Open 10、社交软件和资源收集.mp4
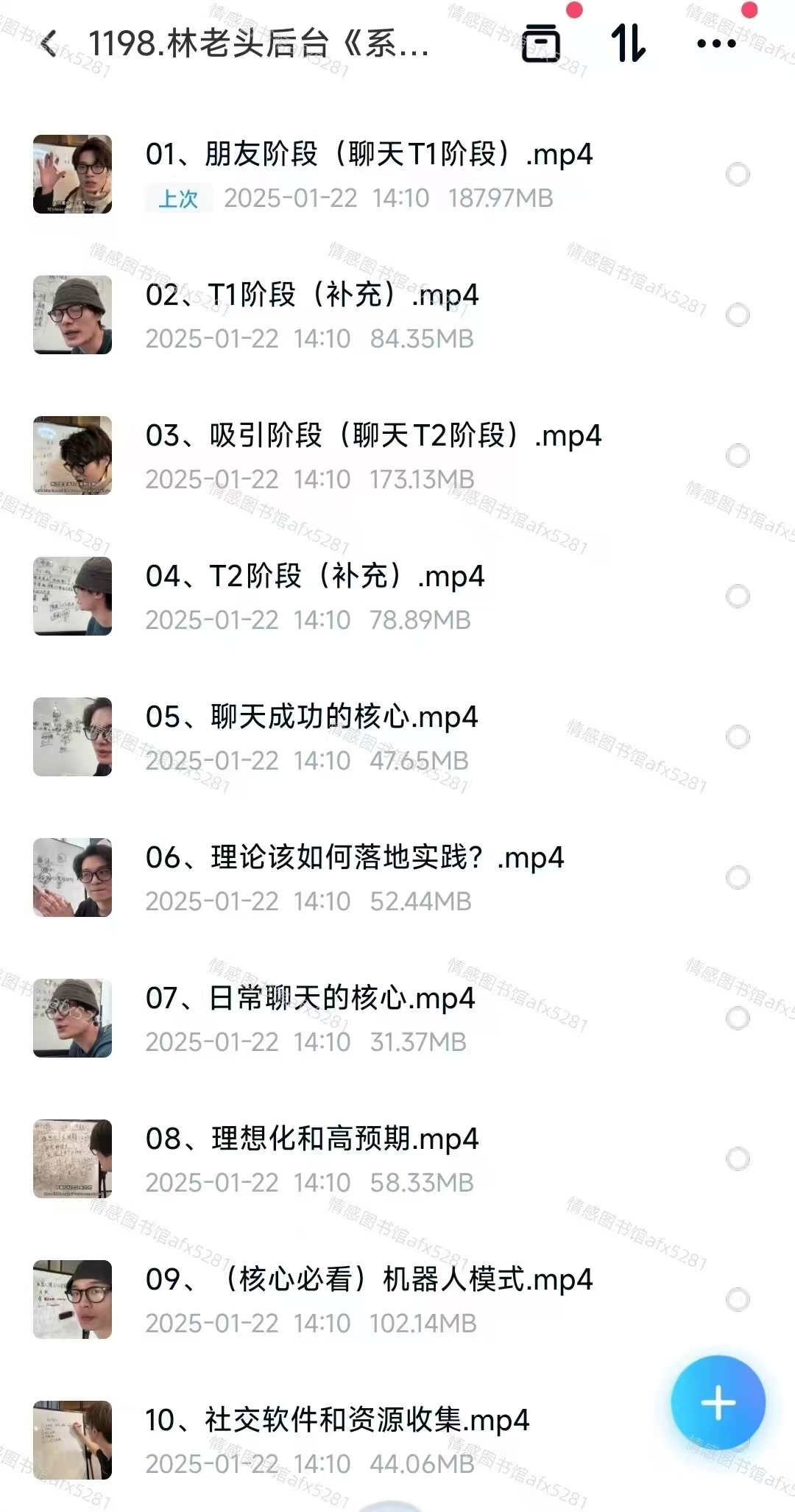The height and width of the screenshot is (1512, 795). pos(337,1421)
